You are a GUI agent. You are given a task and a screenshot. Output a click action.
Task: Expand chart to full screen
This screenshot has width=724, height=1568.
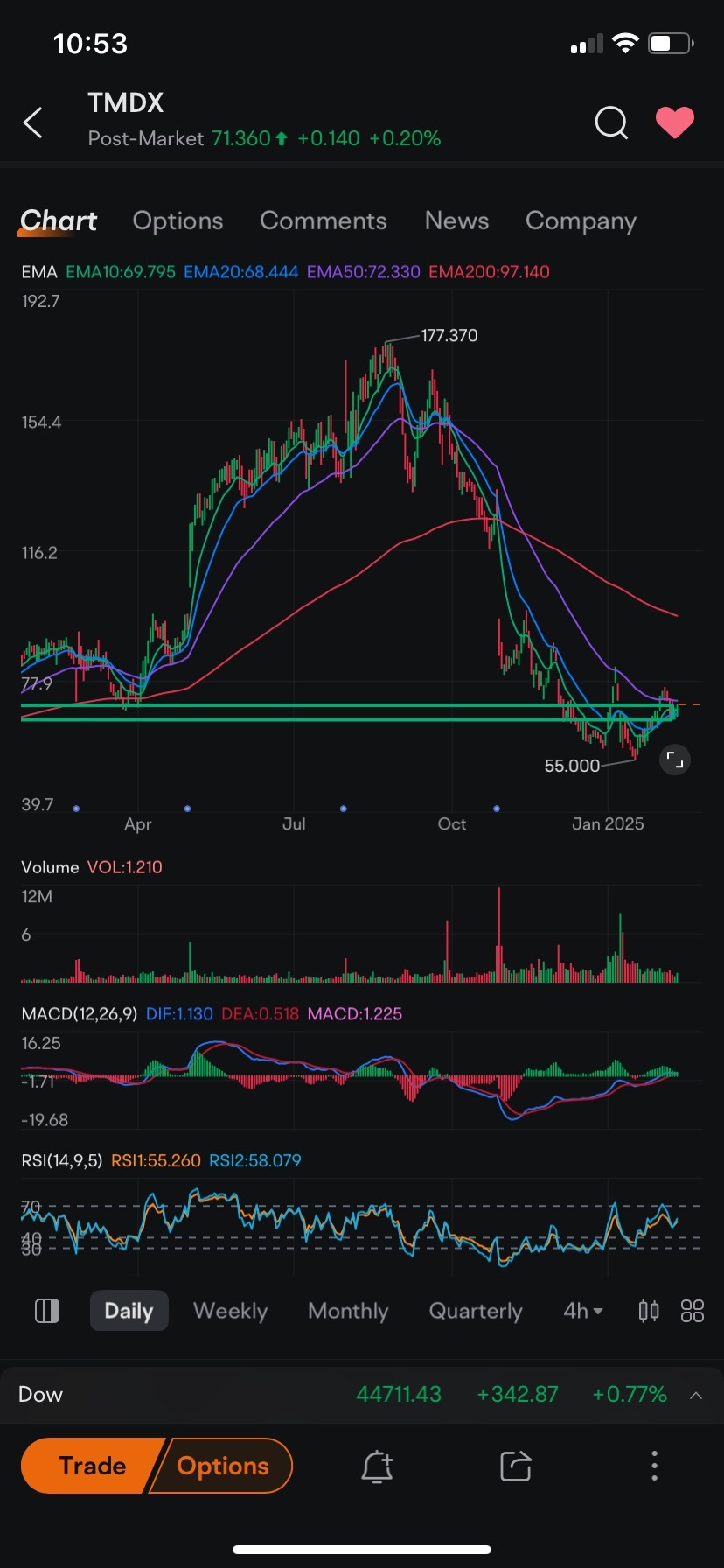pyautogui.click(x=675, y=759)
